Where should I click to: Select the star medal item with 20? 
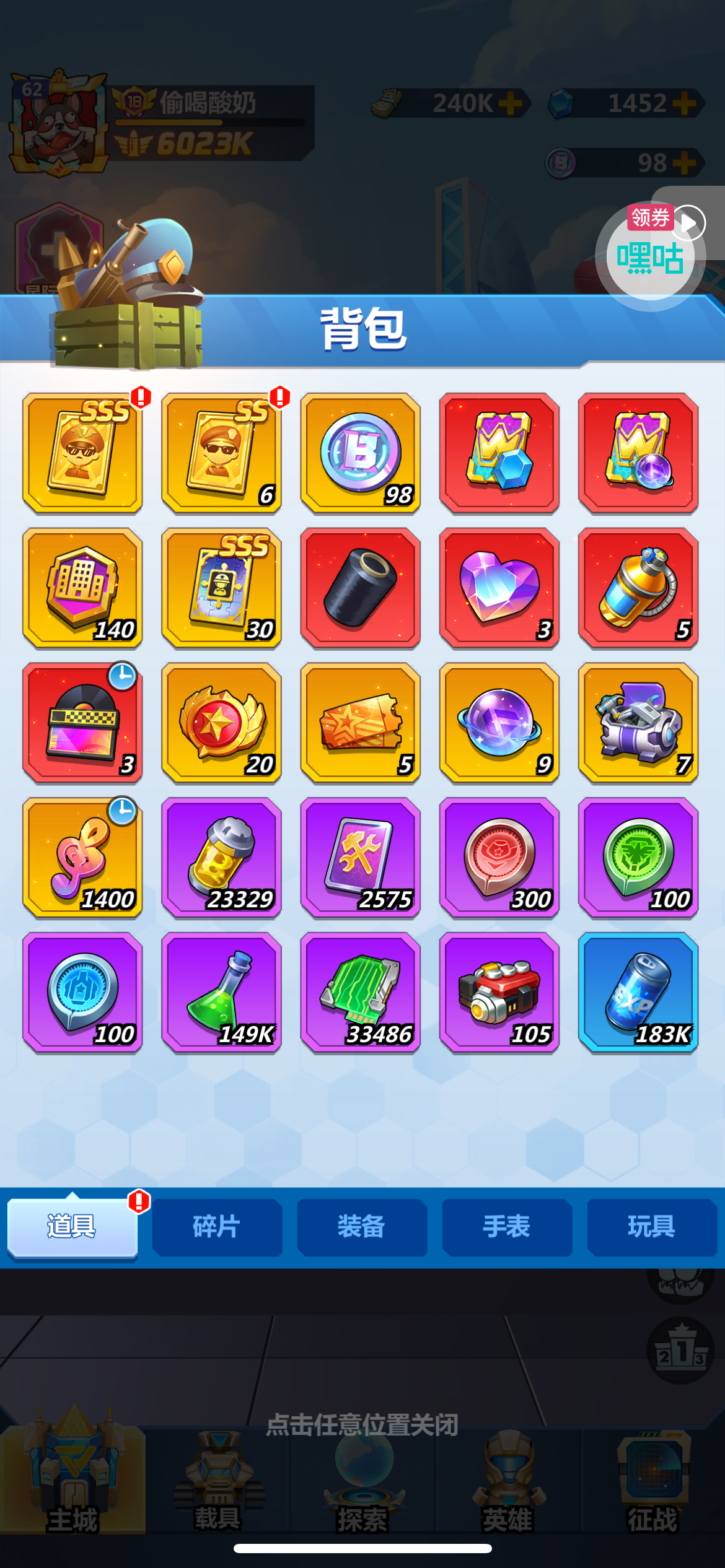[221, 723]
